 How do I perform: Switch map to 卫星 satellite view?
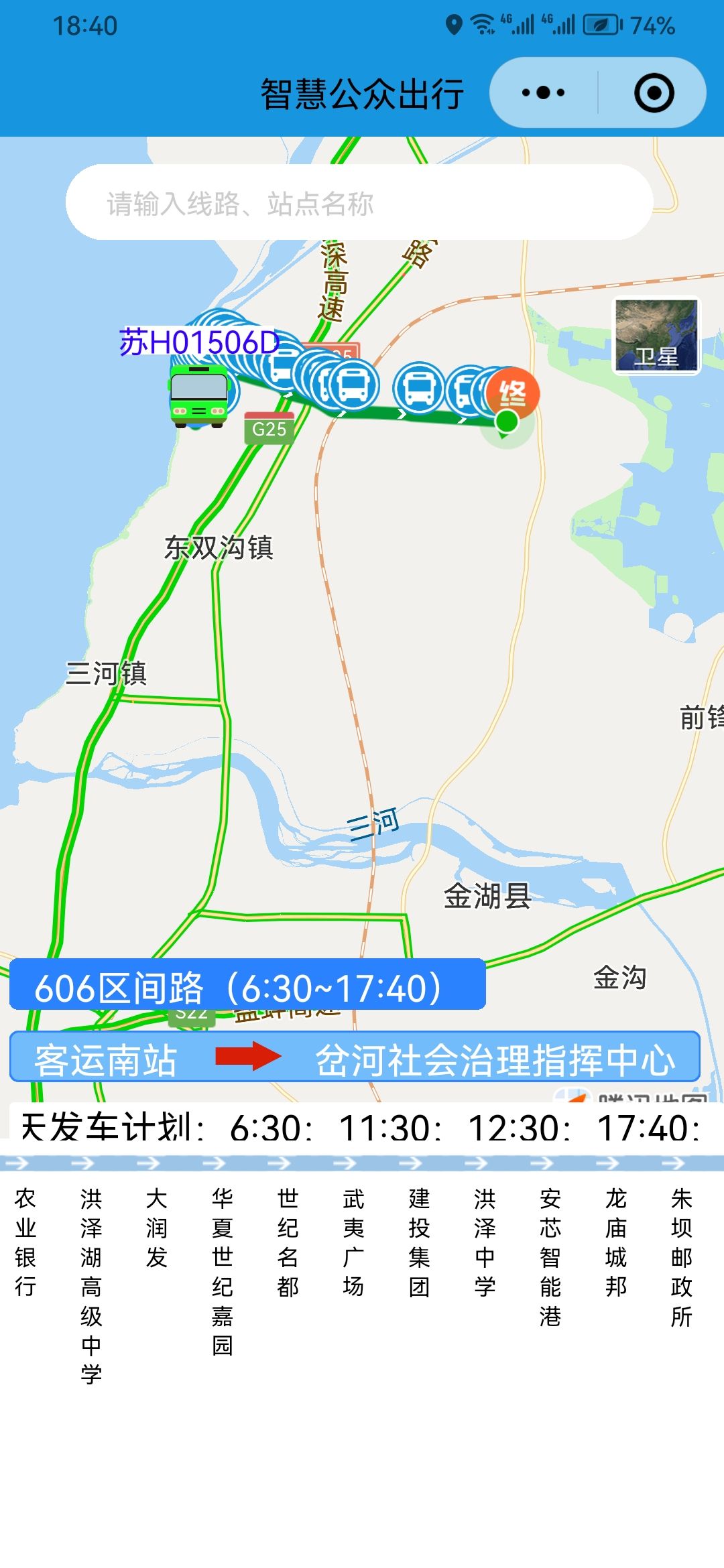pos(657,336)
